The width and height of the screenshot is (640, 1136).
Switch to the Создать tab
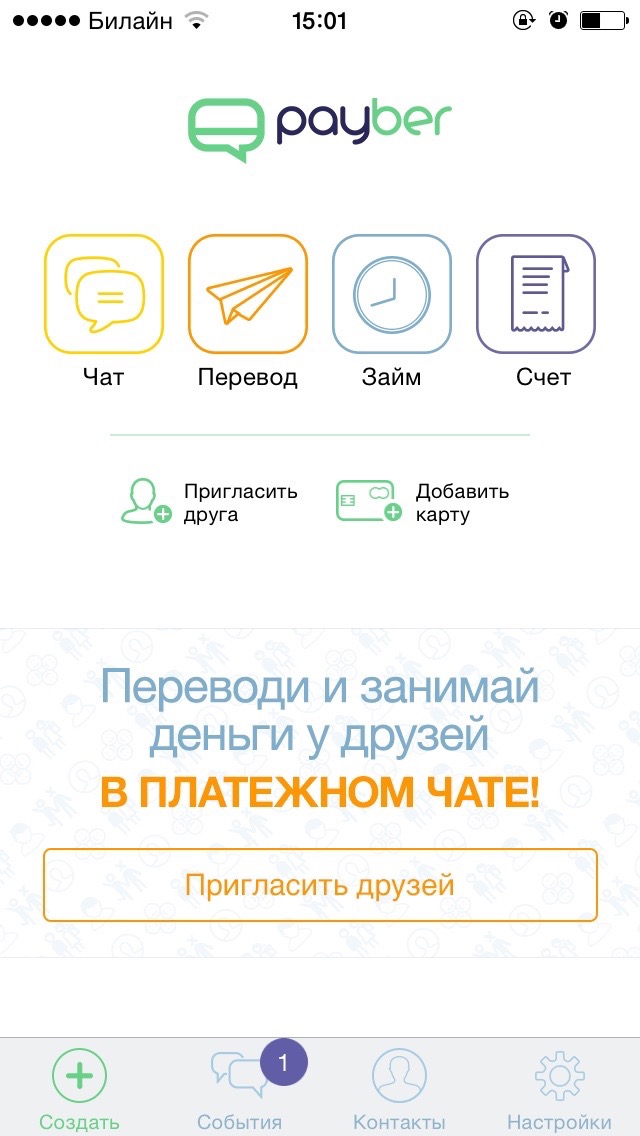click(x=80, y=1088)
